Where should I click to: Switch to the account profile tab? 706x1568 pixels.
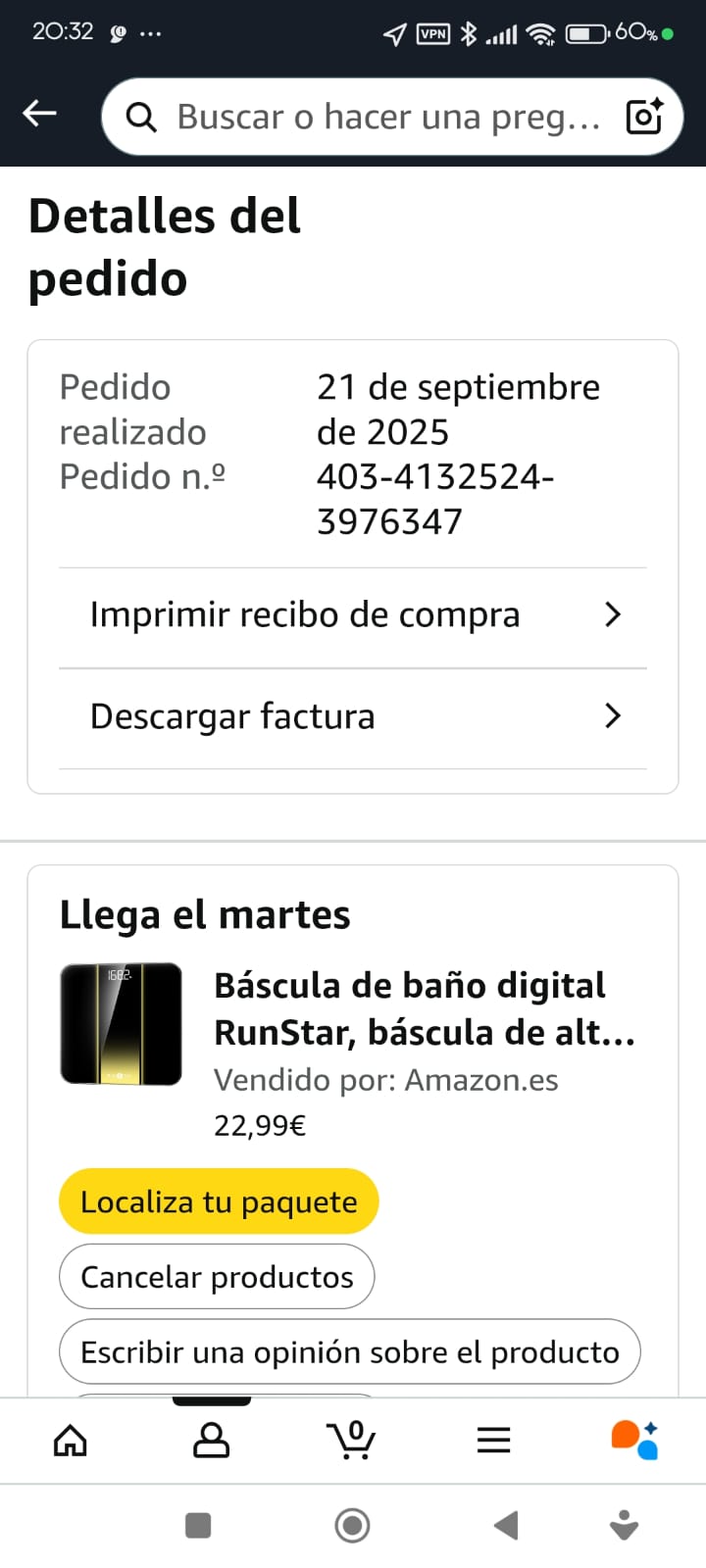click(211, 1440)
